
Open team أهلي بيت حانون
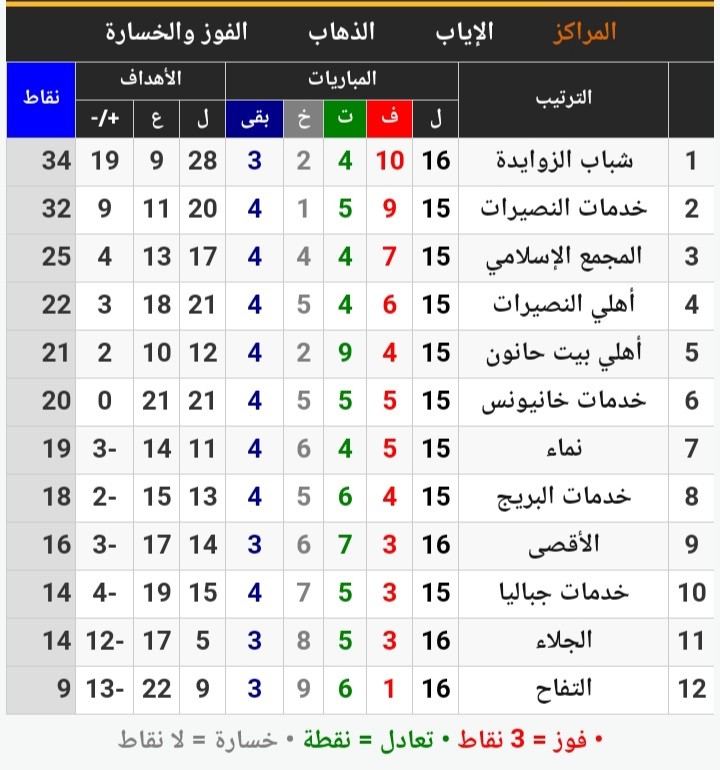coord(566,352)
